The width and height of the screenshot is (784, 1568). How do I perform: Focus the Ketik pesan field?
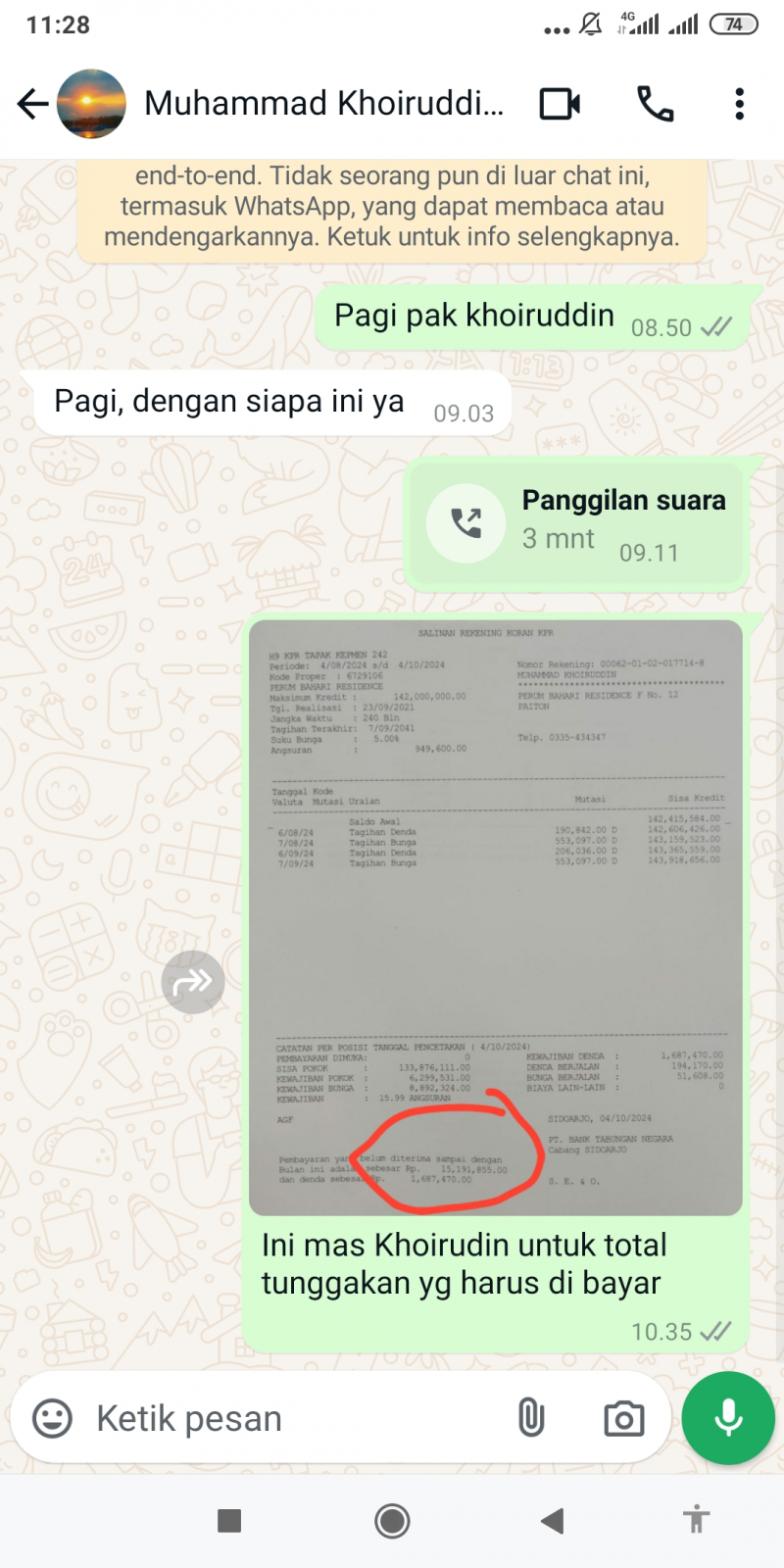[294, 1418]
